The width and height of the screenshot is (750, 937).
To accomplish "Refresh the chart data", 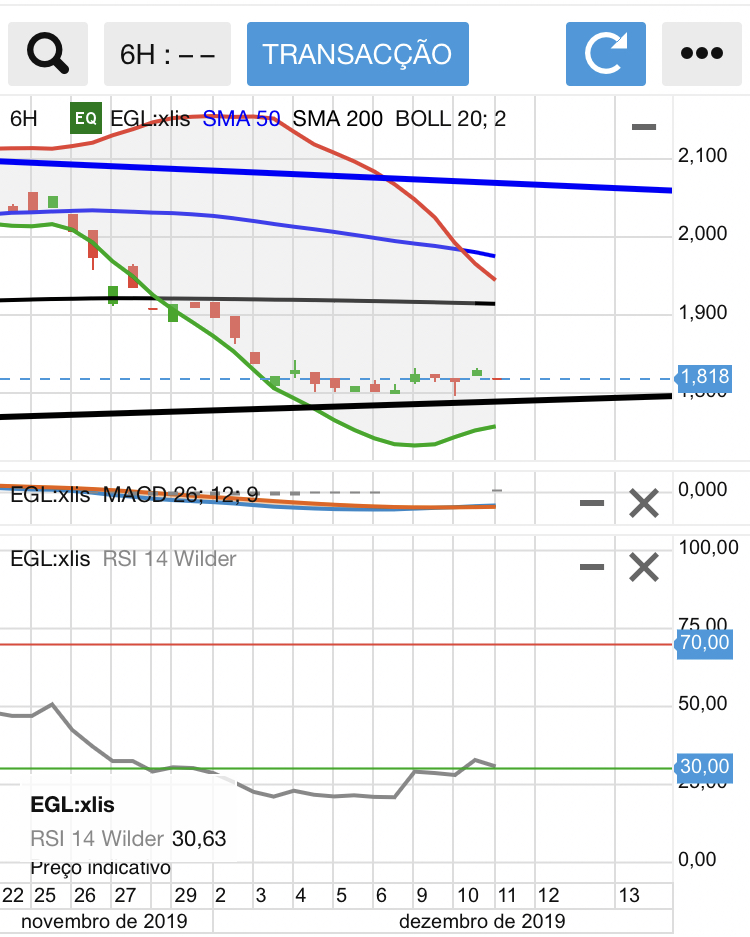I will coord(606,53).
